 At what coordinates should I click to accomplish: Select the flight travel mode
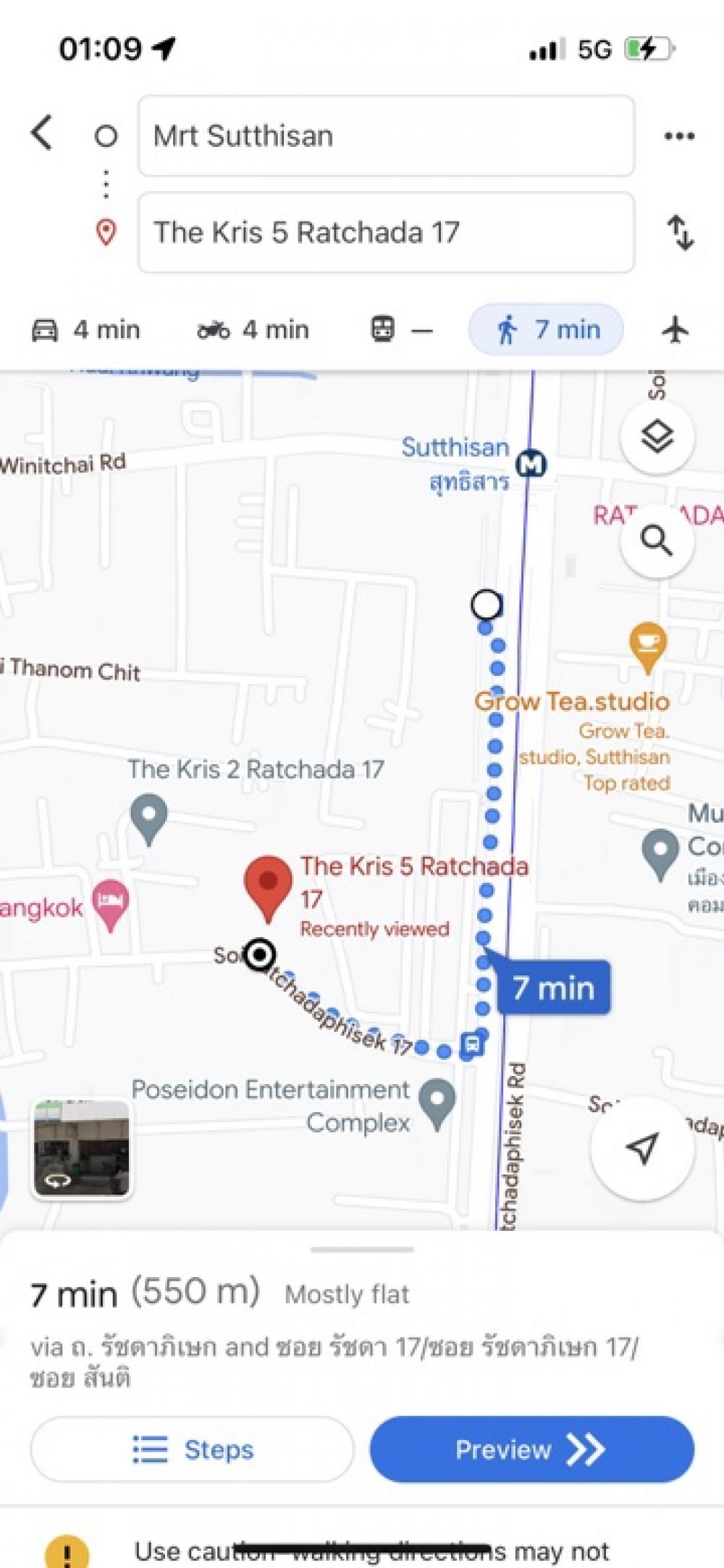pyautogui.click(x=675, y=330)
